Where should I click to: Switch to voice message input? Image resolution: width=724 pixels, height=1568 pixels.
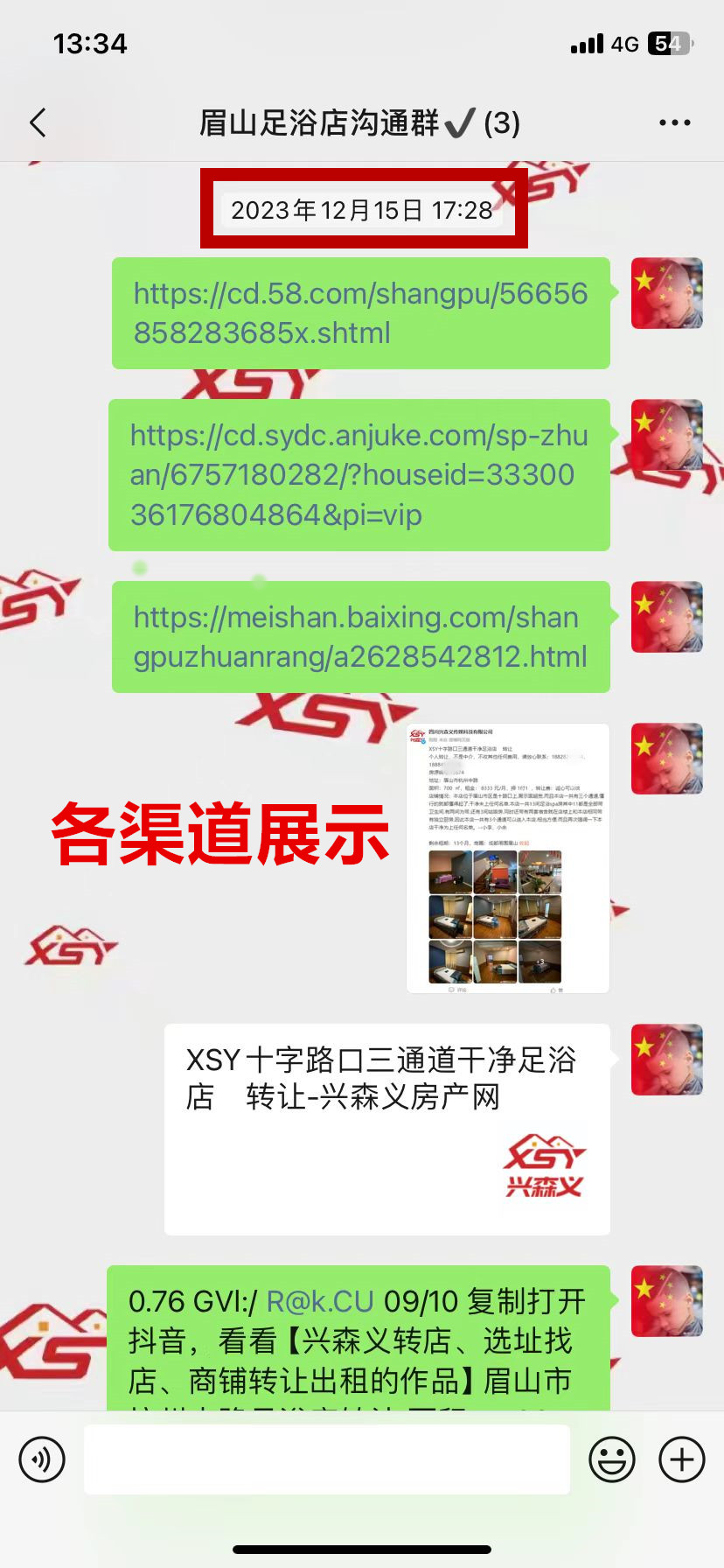point(42,1459)
